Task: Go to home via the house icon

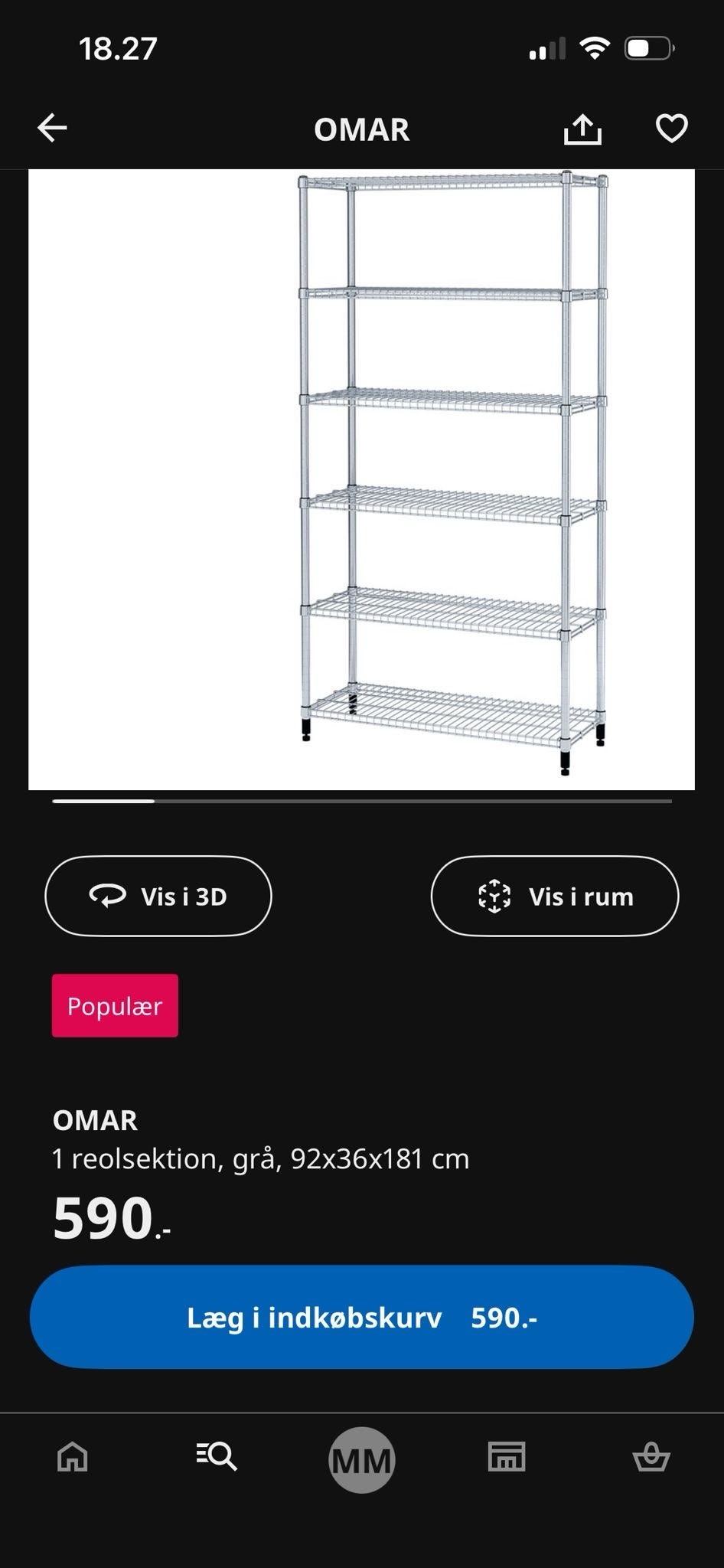Action: click(x=72, y=1459)
